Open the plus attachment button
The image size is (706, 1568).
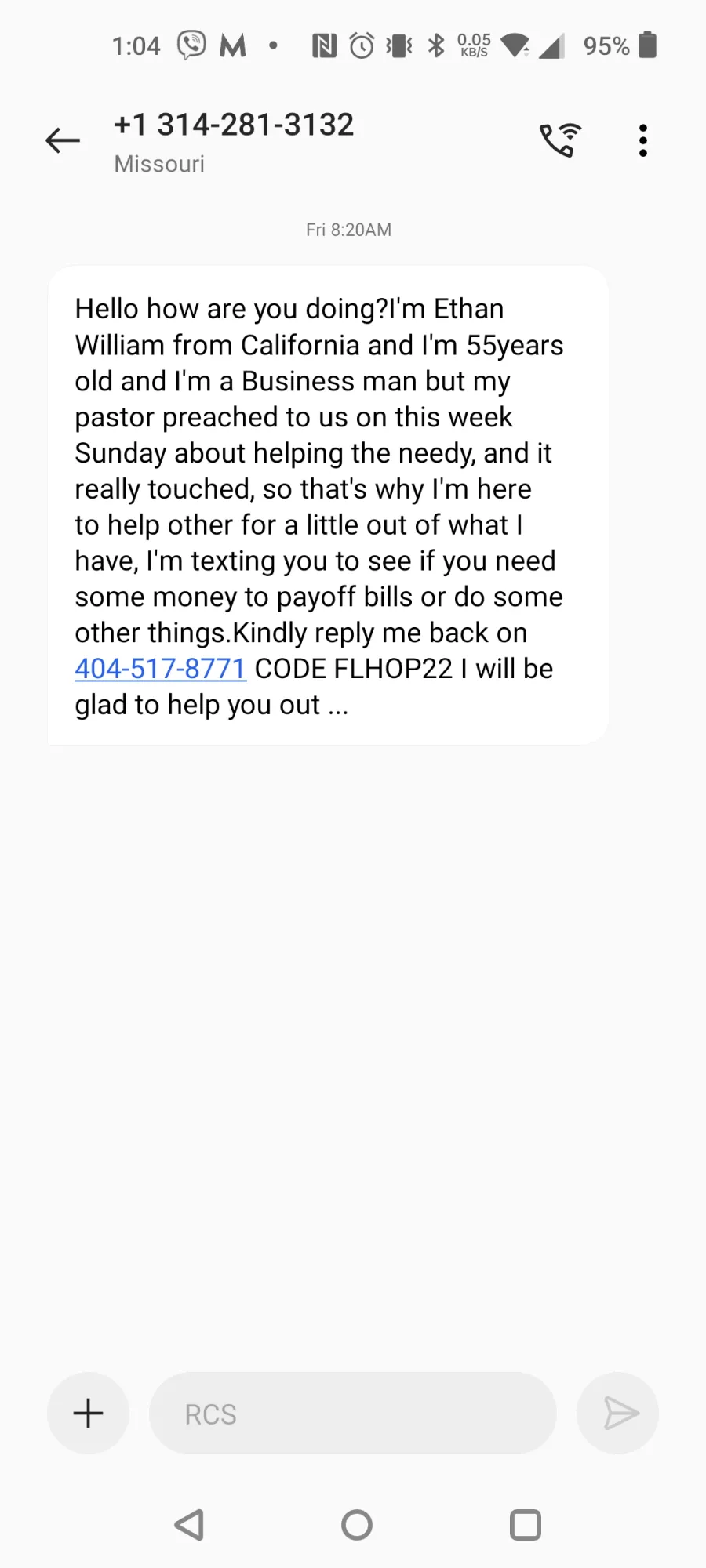pyautogui.click(x=88, y=1414)
